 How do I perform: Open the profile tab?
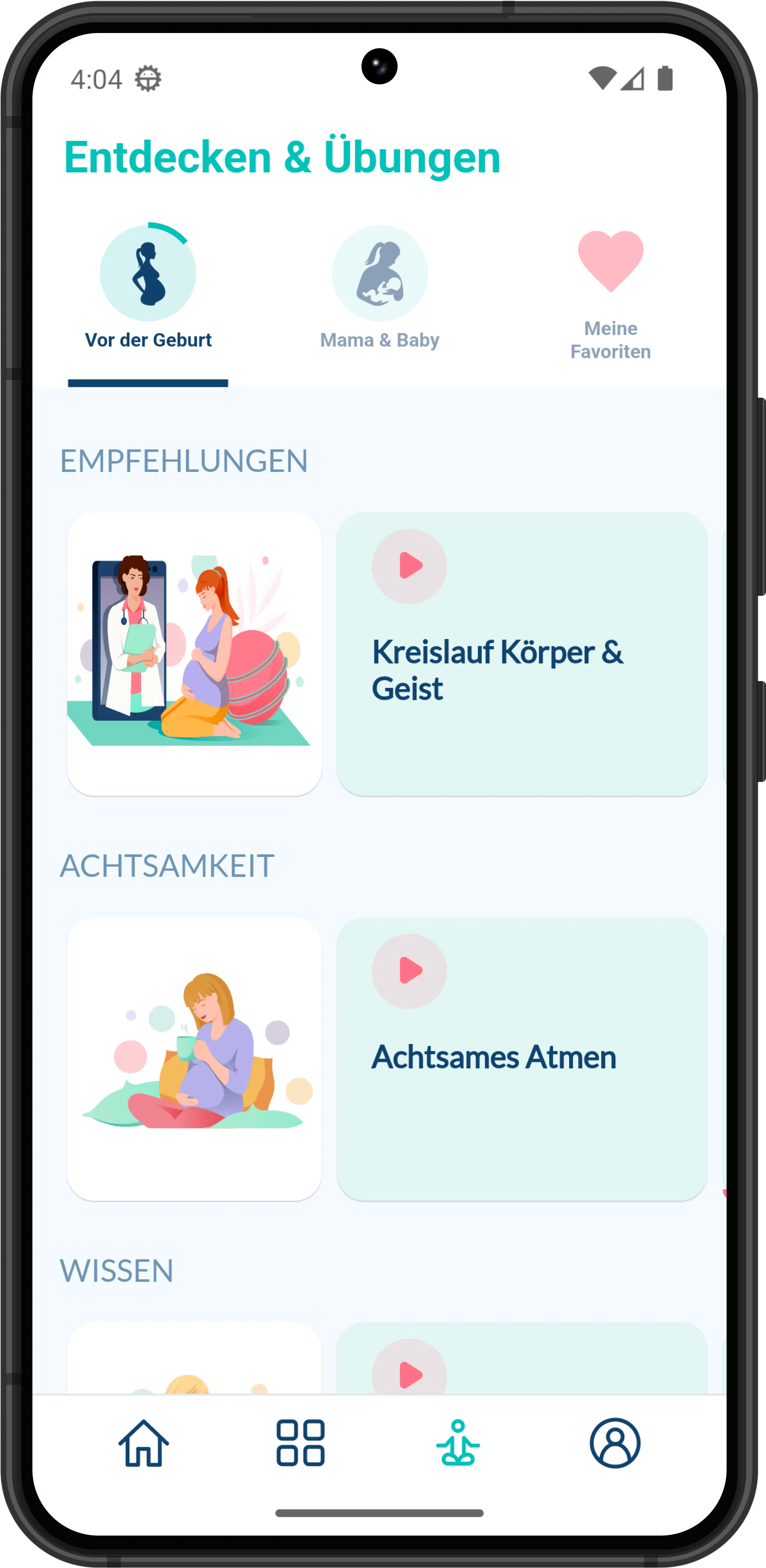pyautogui.click(x=615, y=1443)
